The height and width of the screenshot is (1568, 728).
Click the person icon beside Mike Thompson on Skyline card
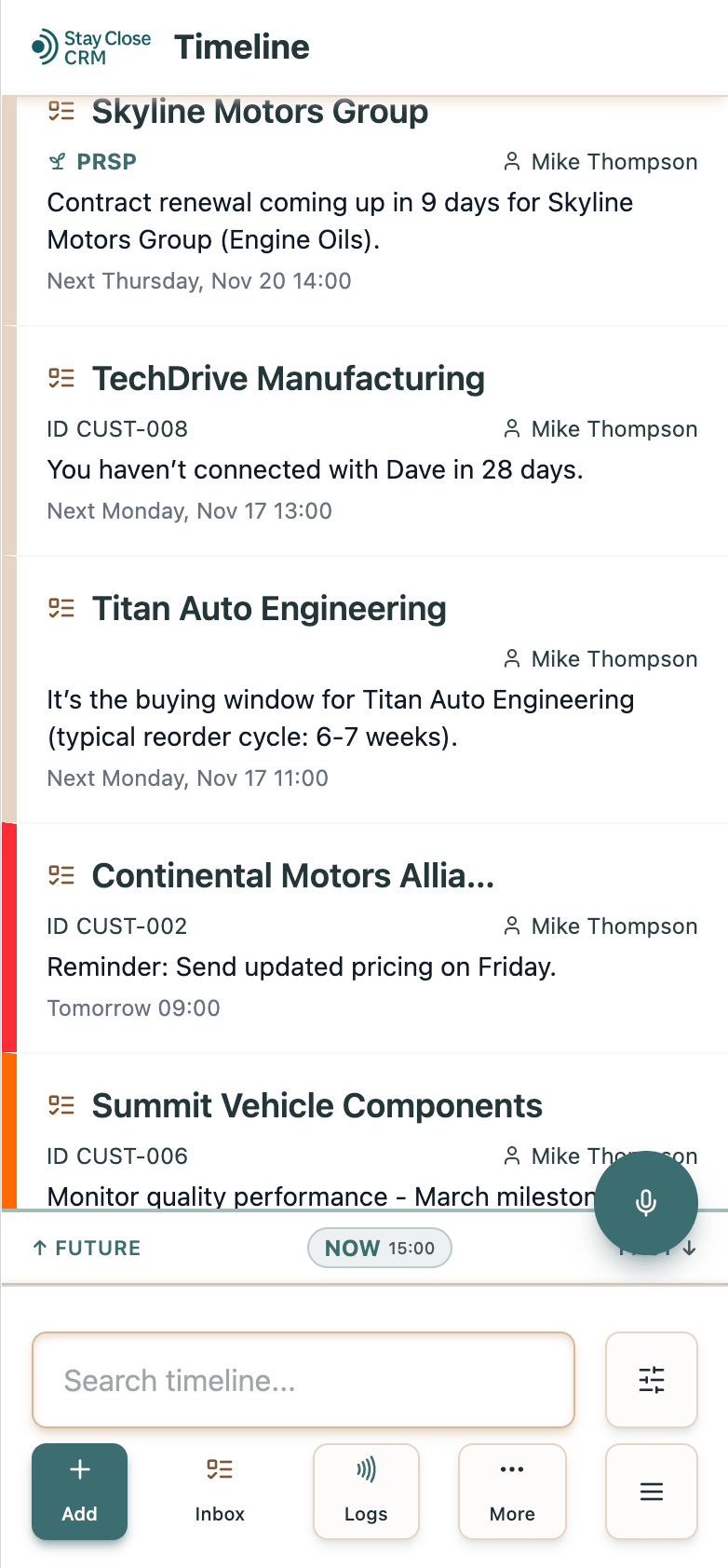512,161
